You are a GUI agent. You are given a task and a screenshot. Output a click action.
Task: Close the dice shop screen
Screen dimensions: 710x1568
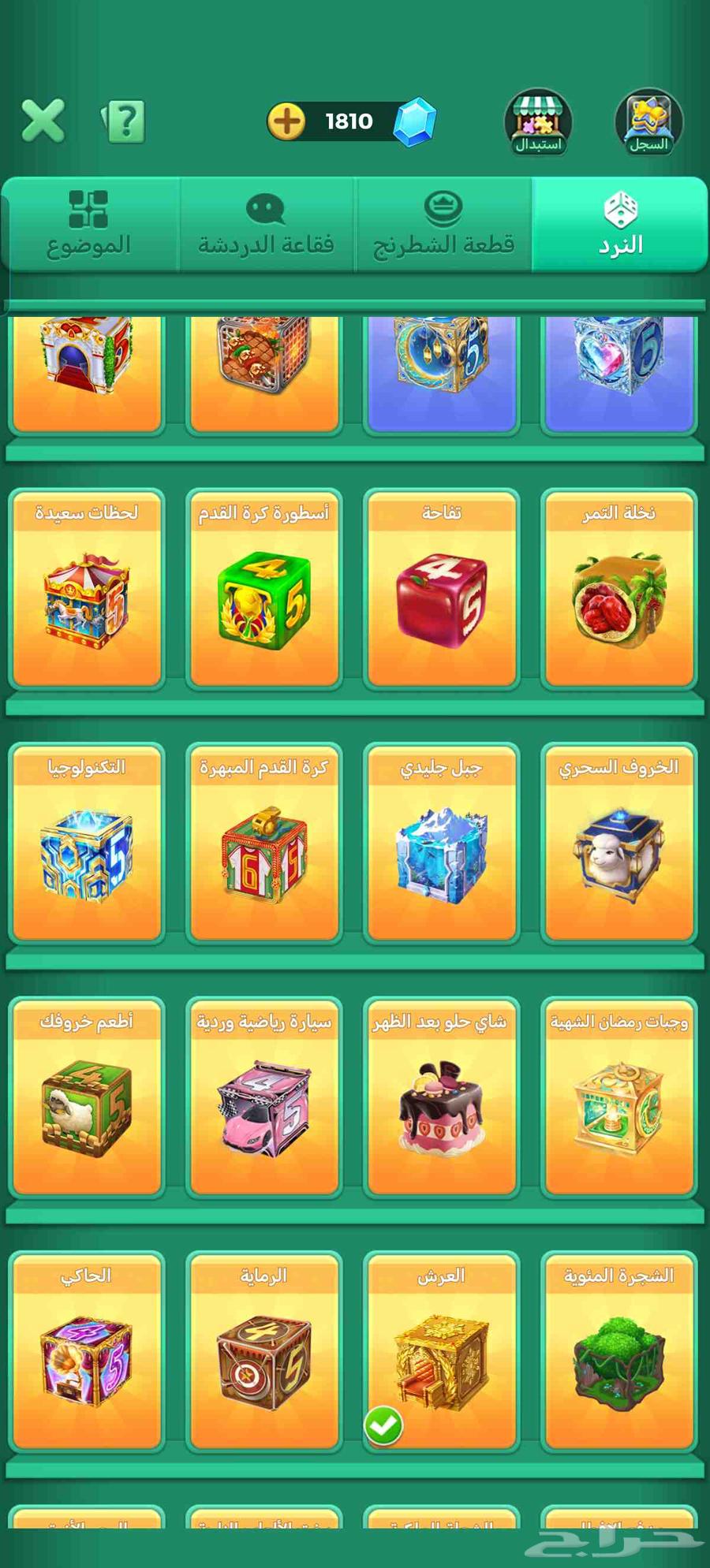[x=43, y=121]
